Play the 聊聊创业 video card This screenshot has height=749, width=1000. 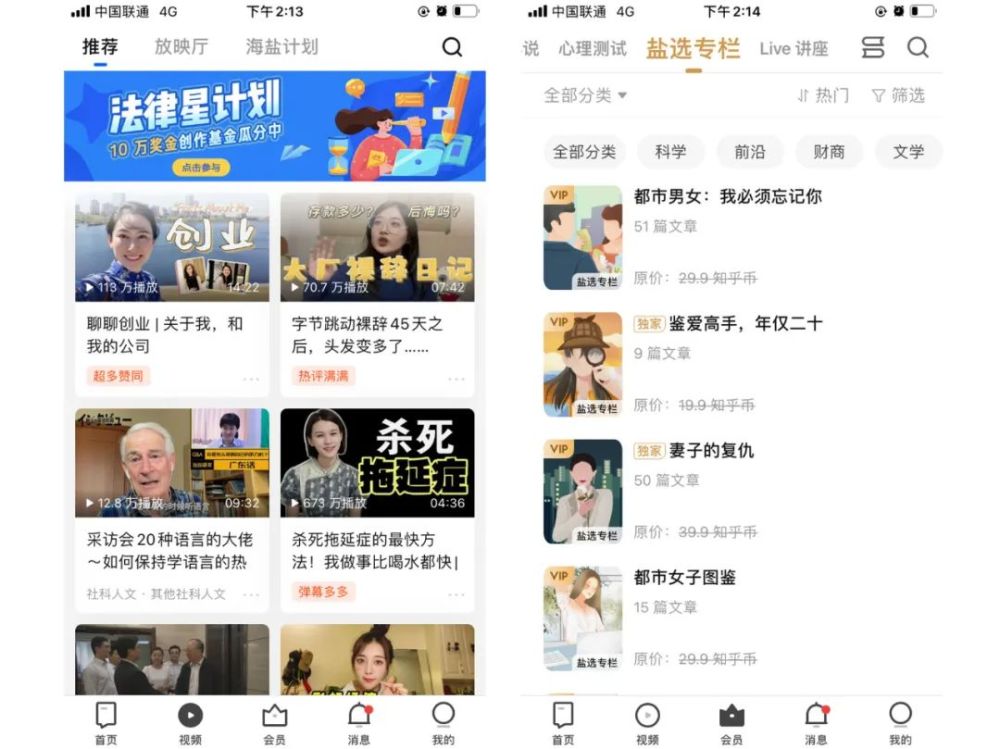pyautogui.click(x=172, y=295)
